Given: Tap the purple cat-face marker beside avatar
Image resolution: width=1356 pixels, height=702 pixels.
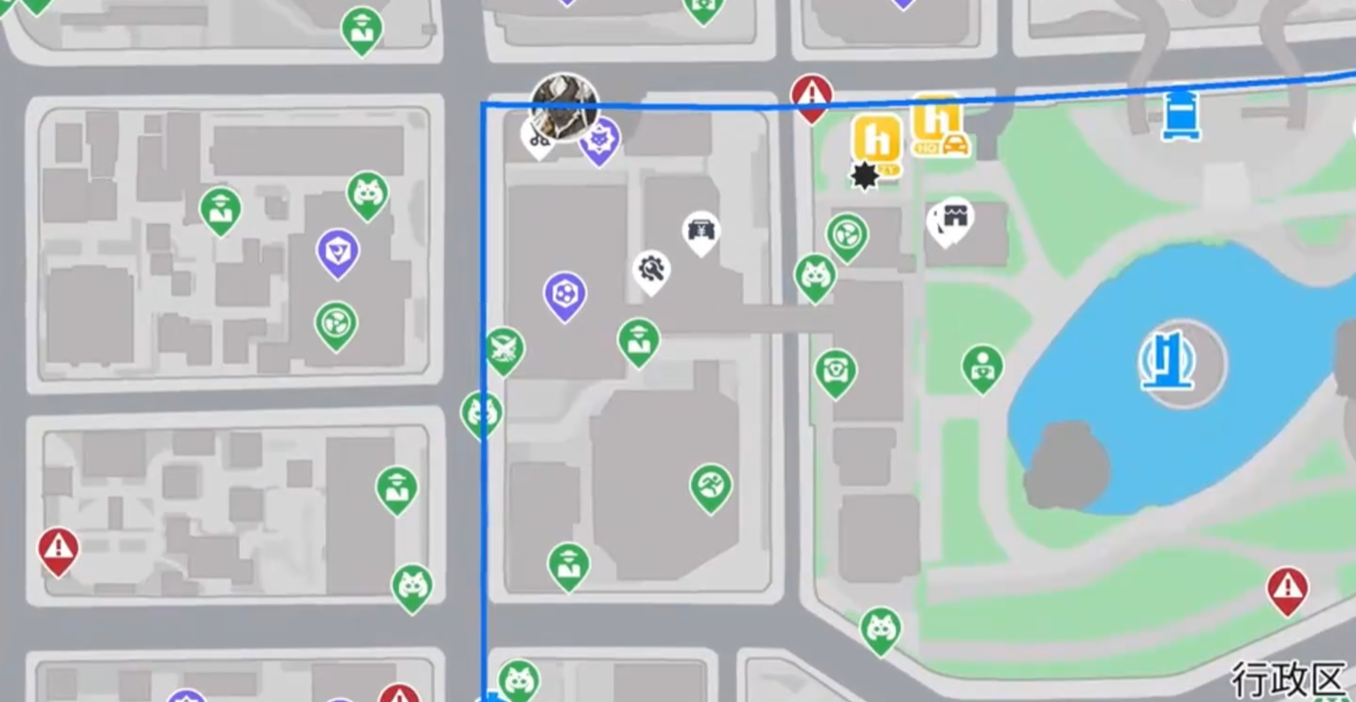Looking at the screenshot, I should [600, 142].
